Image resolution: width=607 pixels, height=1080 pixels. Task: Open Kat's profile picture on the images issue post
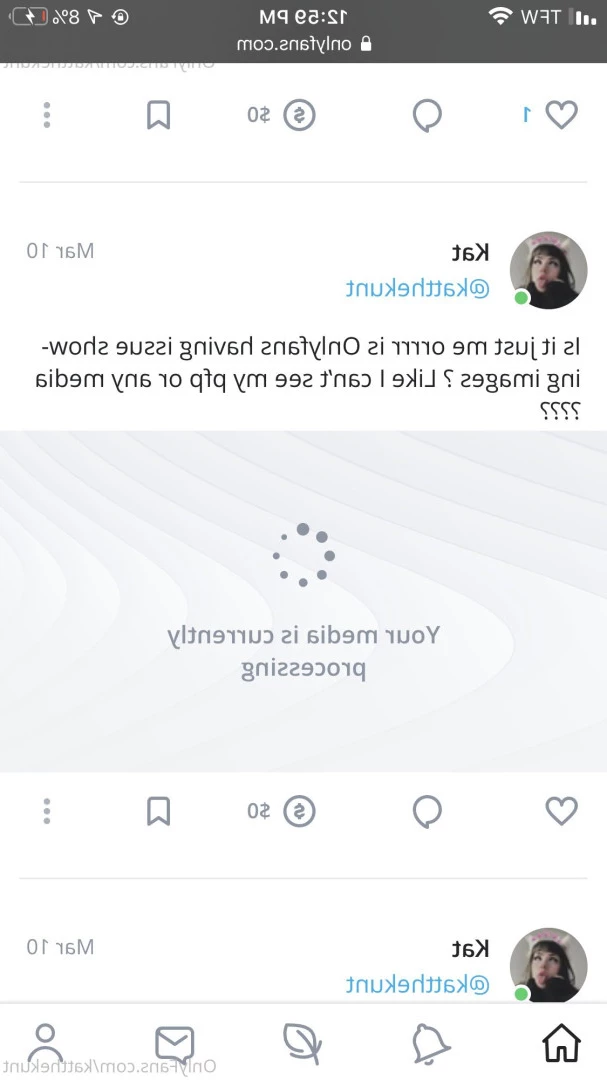pos(548,270)
